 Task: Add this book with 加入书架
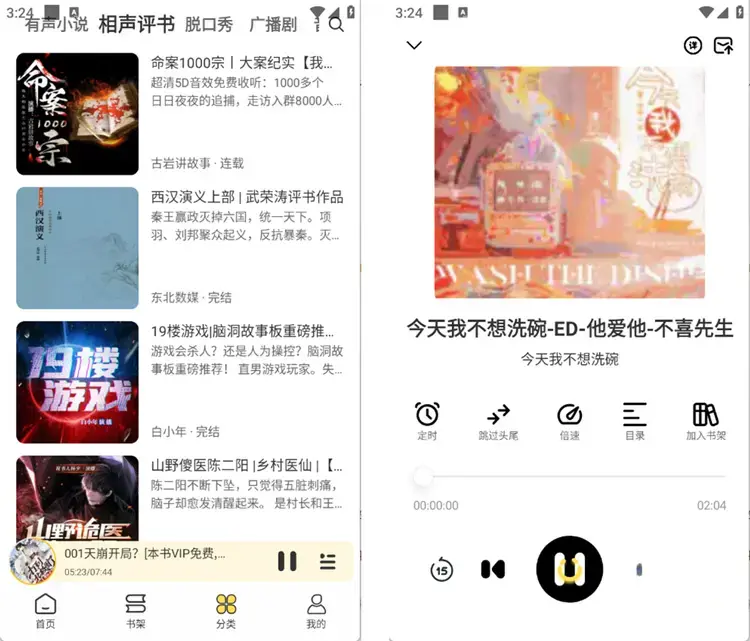click(705, 420)
